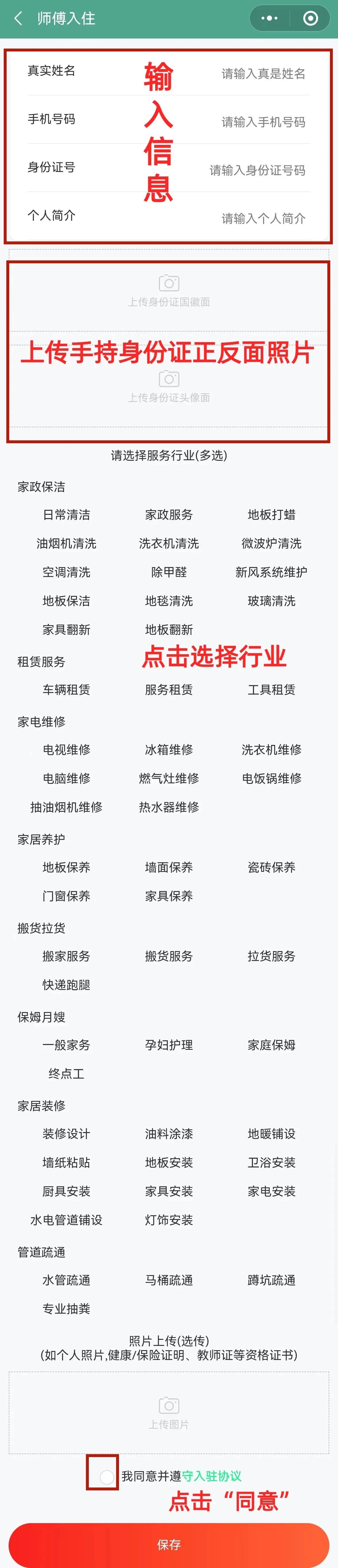The width and height of the screenshot is (338, 1568).
Task: Enter the 个人简介 field
Action: (x=263, y=218)
